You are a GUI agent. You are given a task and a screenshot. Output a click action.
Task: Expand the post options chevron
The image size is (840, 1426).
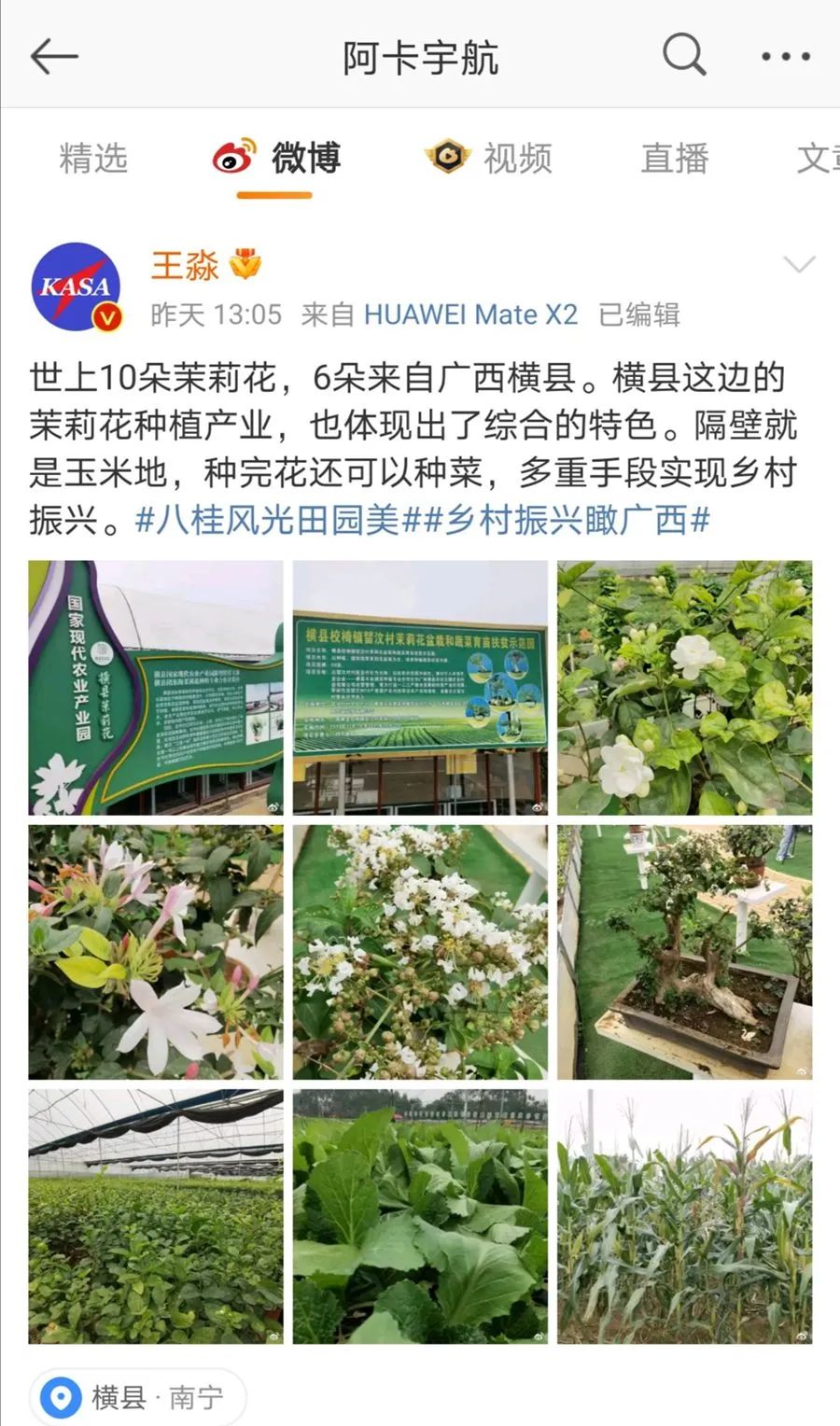pos(799,265)
